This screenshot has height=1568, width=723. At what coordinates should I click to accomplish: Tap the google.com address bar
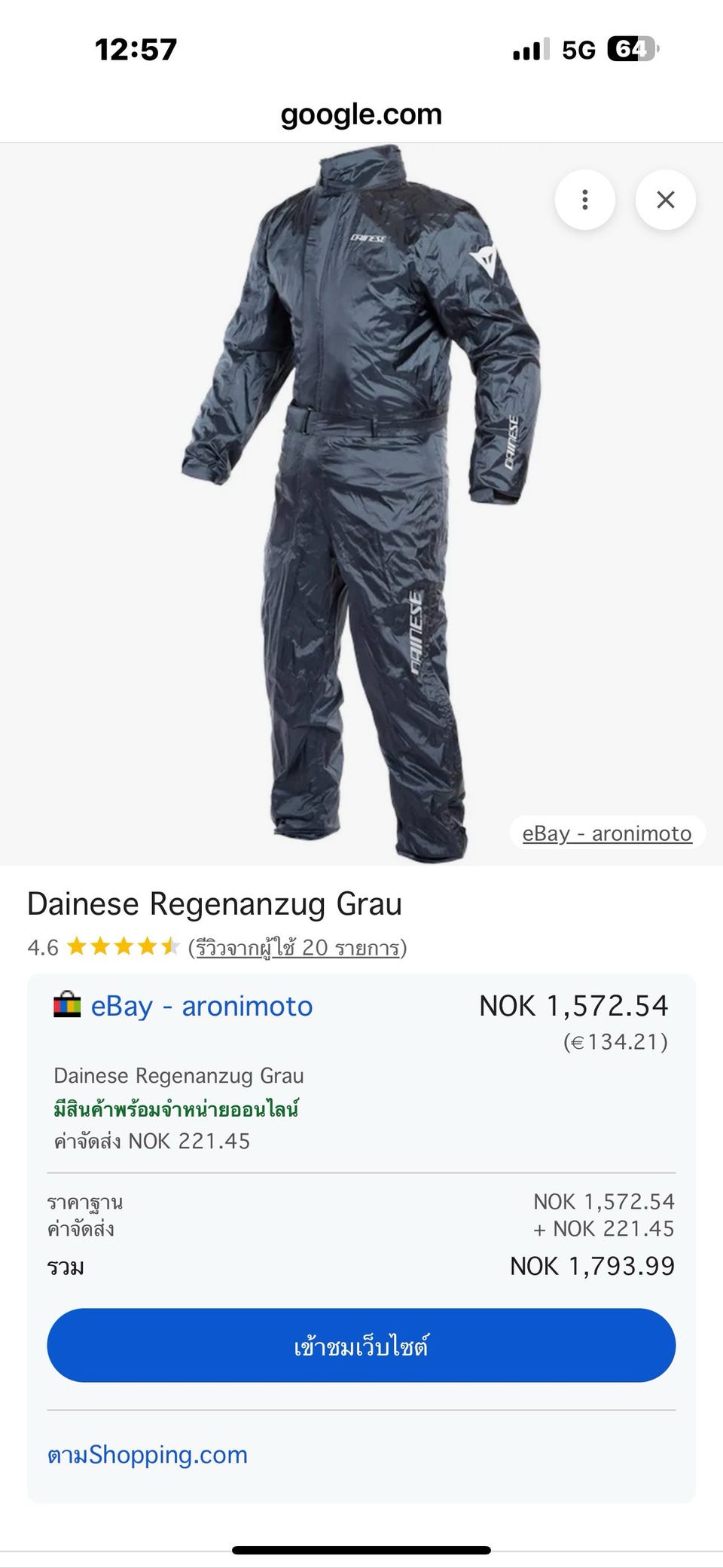(x=361, y=115)
